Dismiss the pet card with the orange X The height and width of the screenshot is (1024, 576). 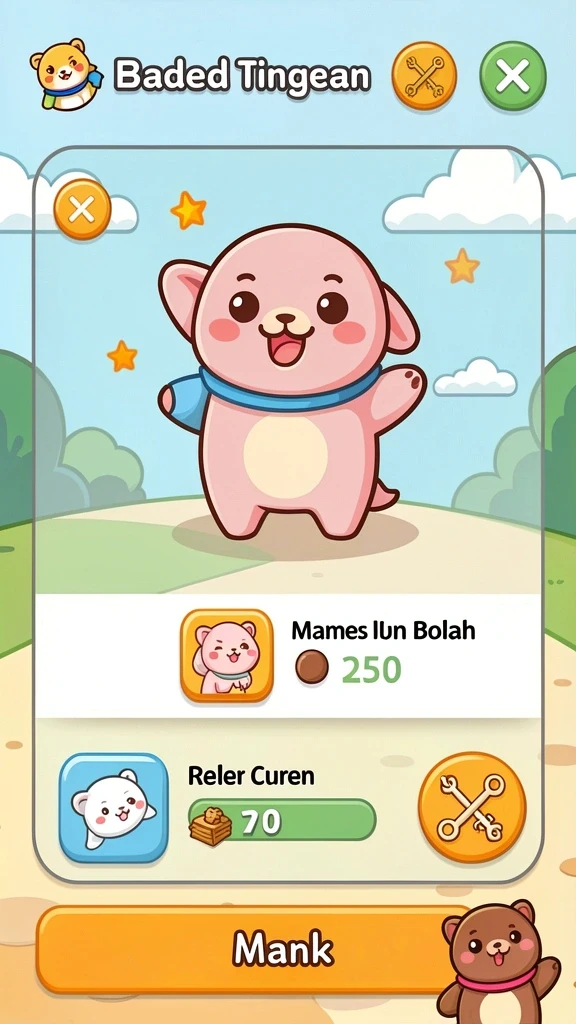(82, 210)
